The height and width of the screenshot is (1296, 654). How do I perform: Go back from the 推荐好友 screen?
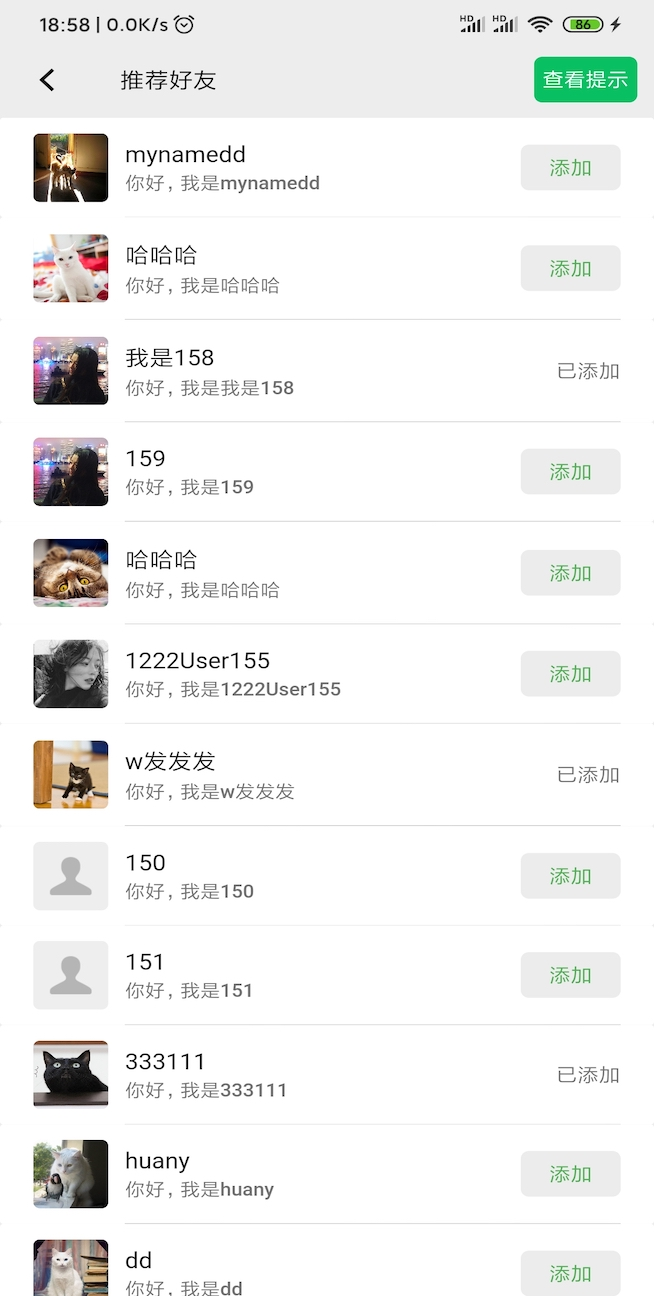47,80
